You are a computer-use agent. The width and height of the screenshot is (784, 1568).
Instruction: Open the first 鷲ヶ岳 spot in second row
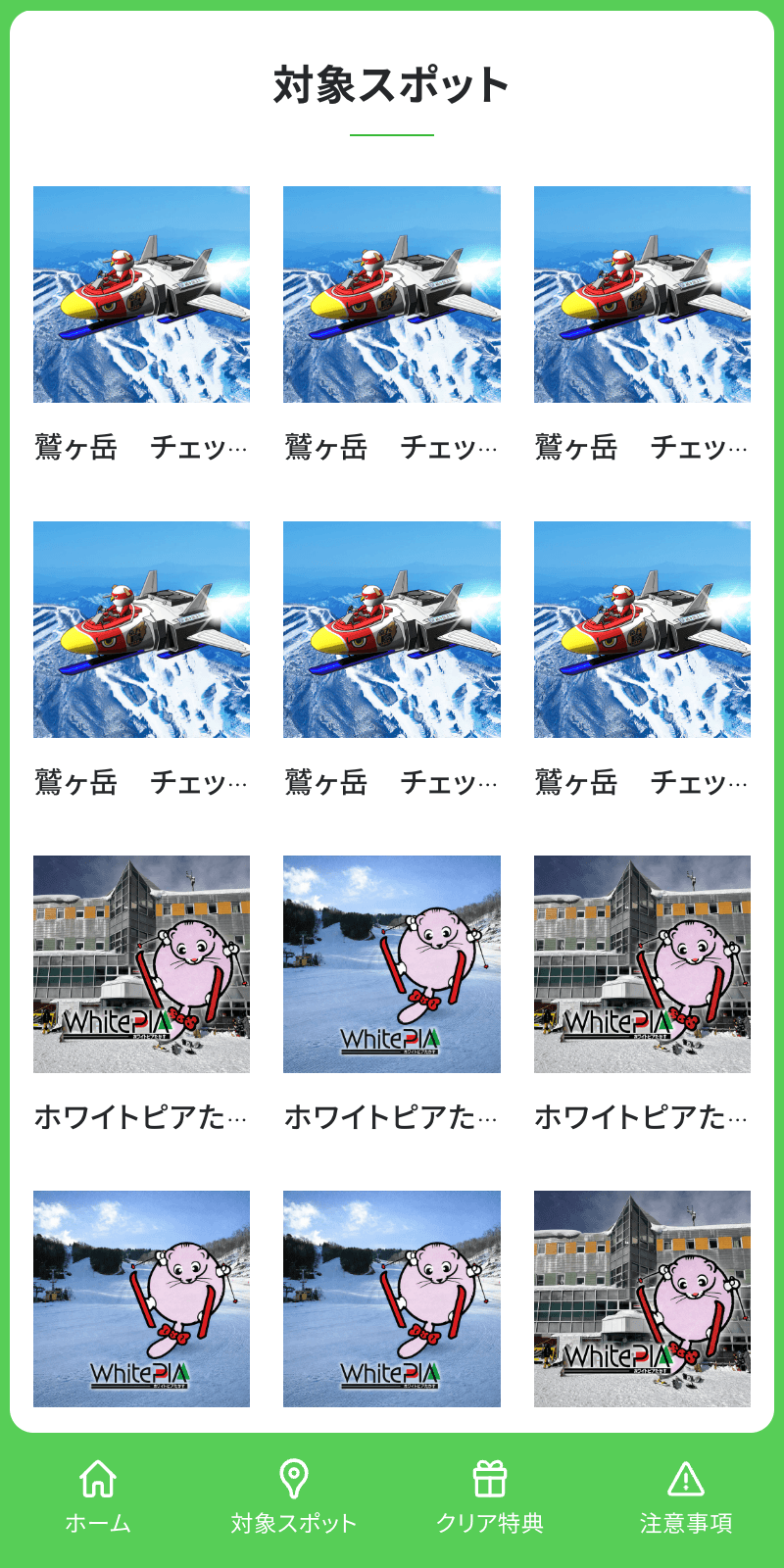pyautogui.click(x=142, y=632)
